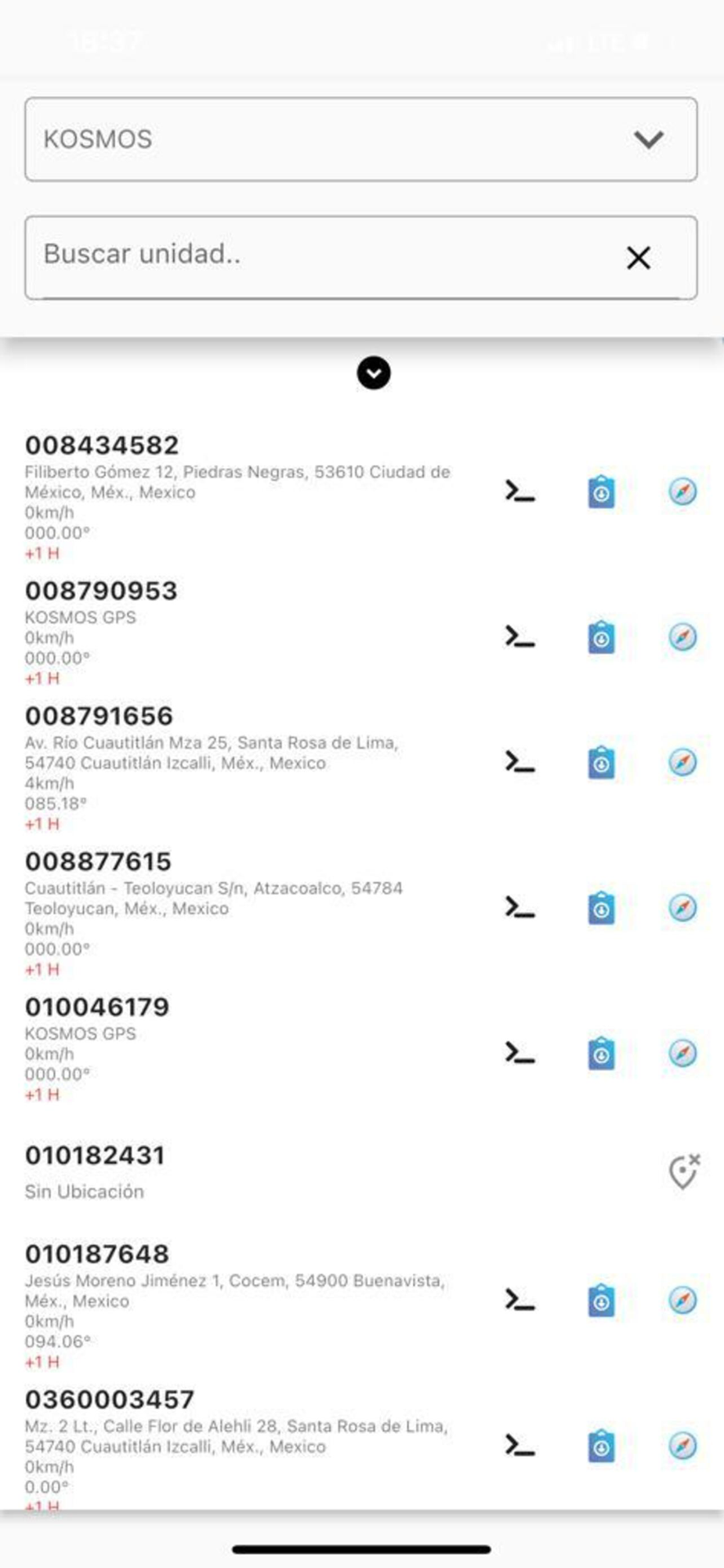Open the KOSMOS group dropdown
724x1568 pixels.
coord(360,140)
